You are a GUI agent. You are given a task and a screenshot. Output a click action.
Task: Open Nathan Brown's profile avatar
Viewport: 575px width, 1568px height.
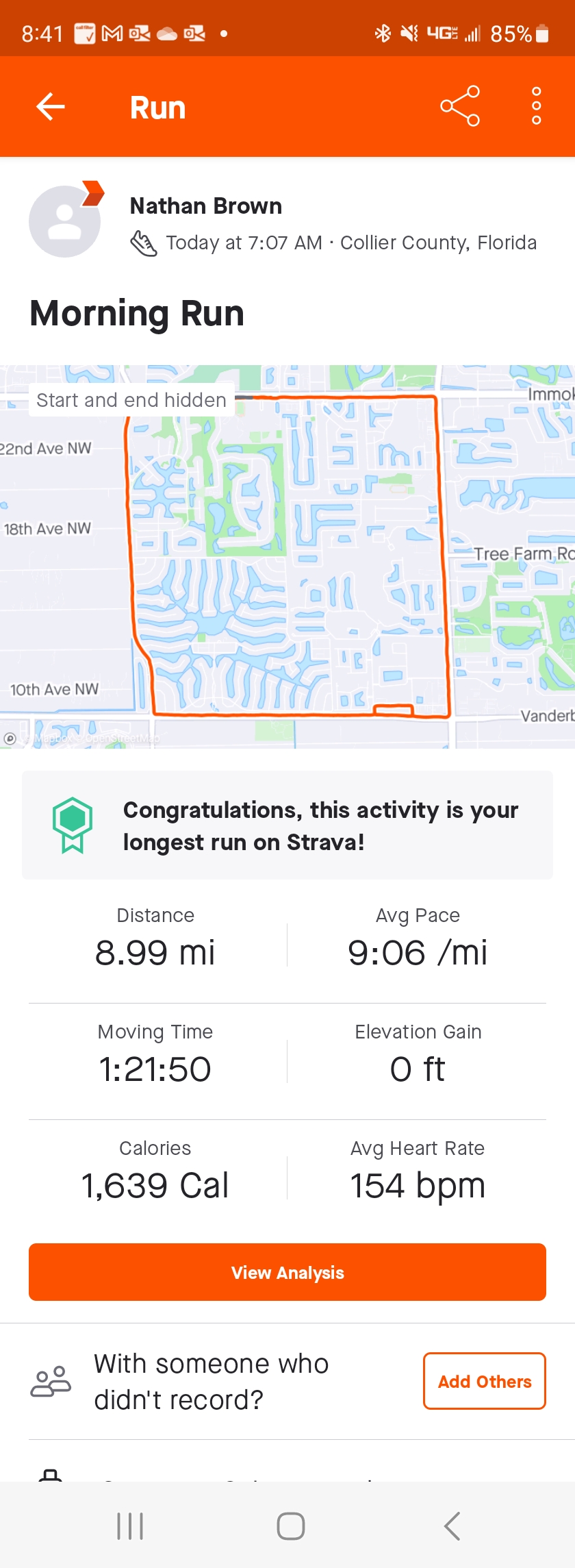[x=65, y=221]
